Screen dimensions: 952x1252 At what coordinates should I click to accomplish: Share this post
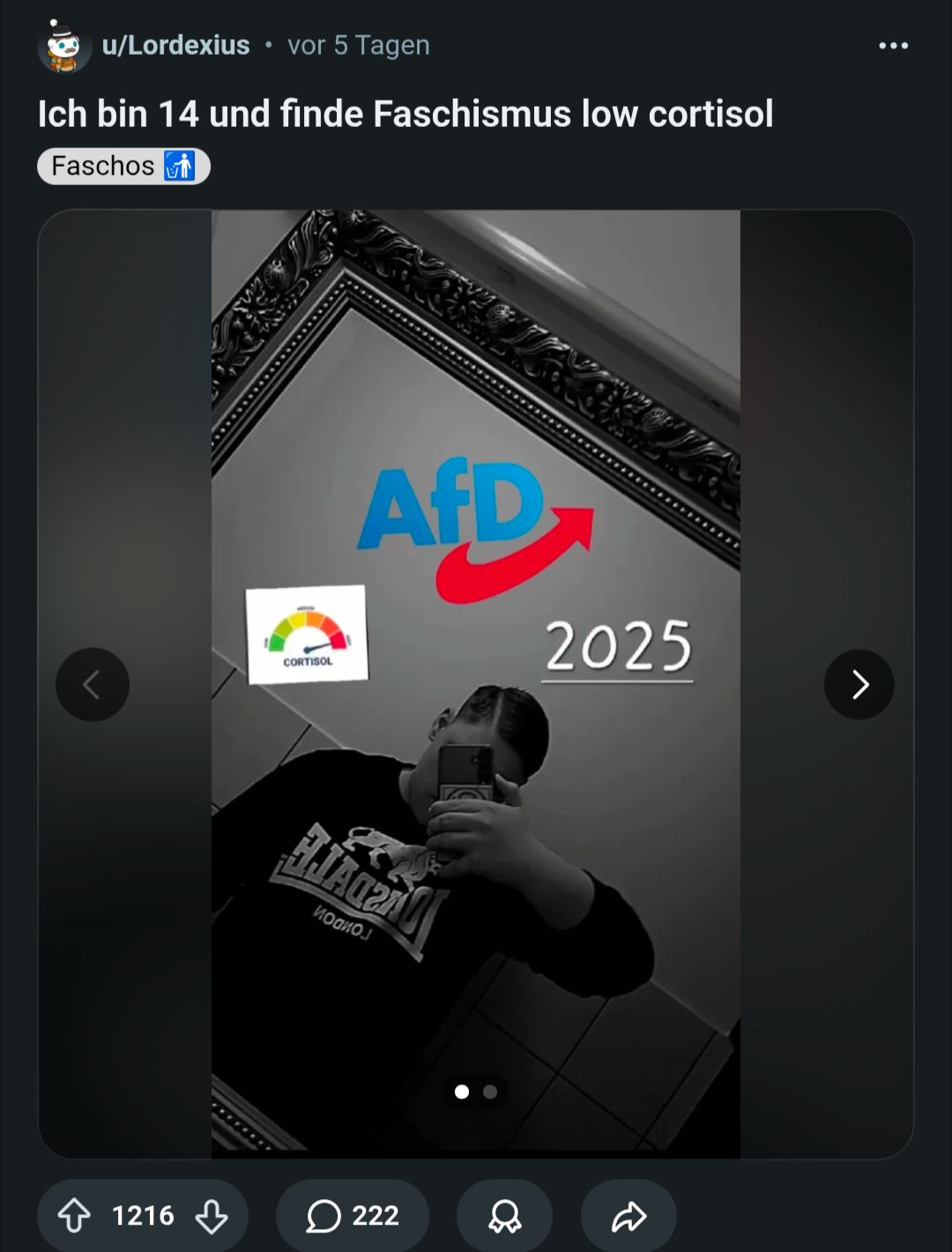(628, 1216)
